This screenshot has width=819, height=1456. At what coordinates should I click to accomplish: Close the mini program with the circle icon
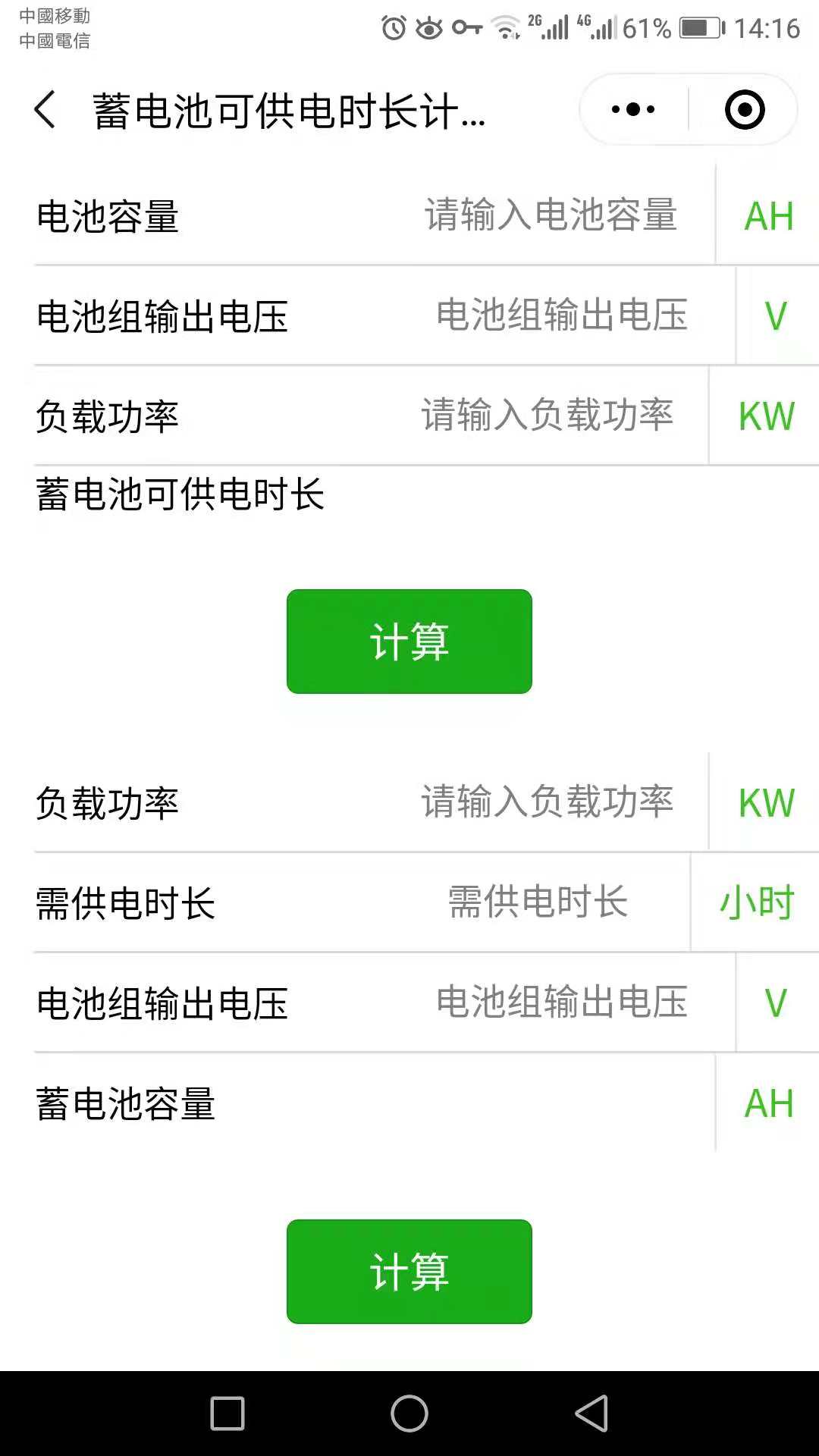[744, 109]
